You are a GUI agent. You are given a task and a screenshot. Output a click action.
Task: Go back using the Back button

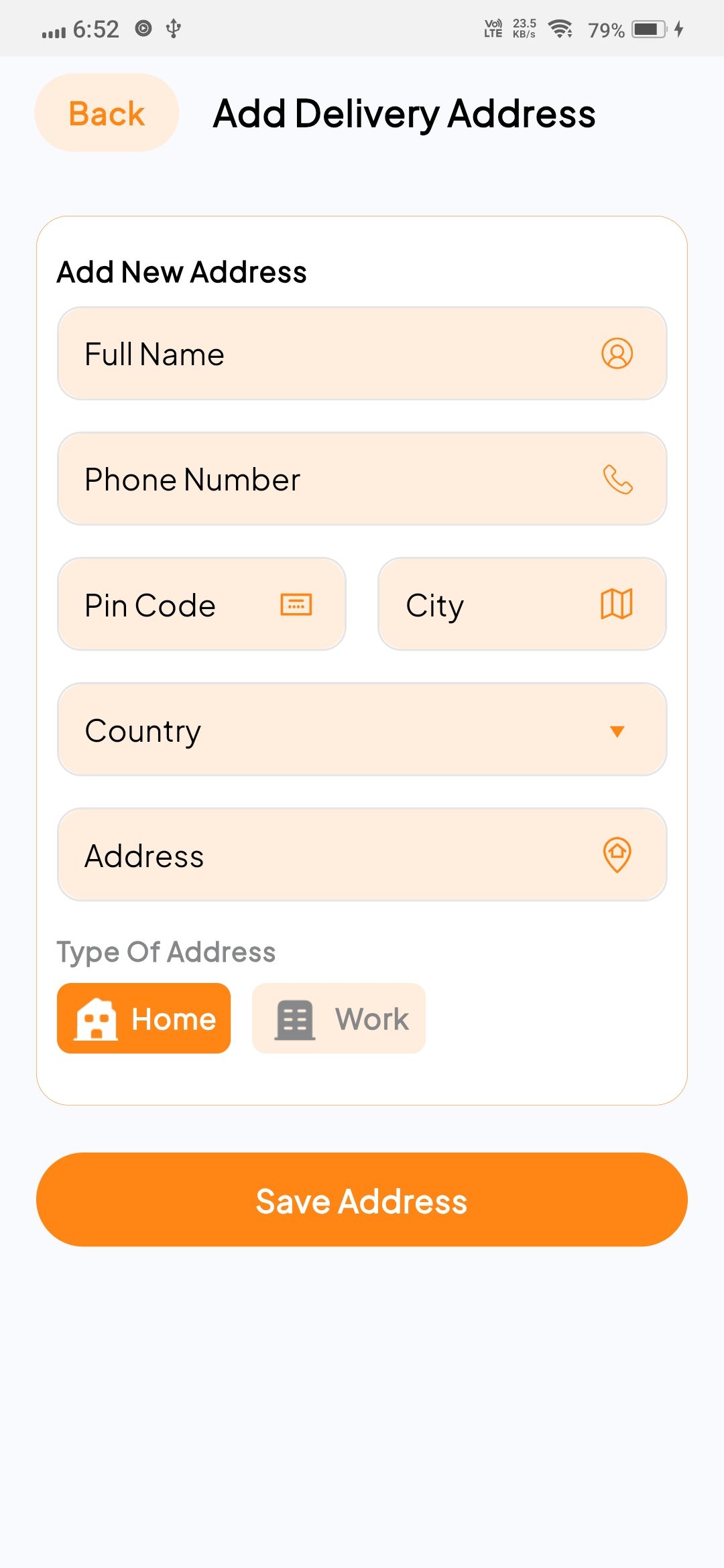coord(107,113)
